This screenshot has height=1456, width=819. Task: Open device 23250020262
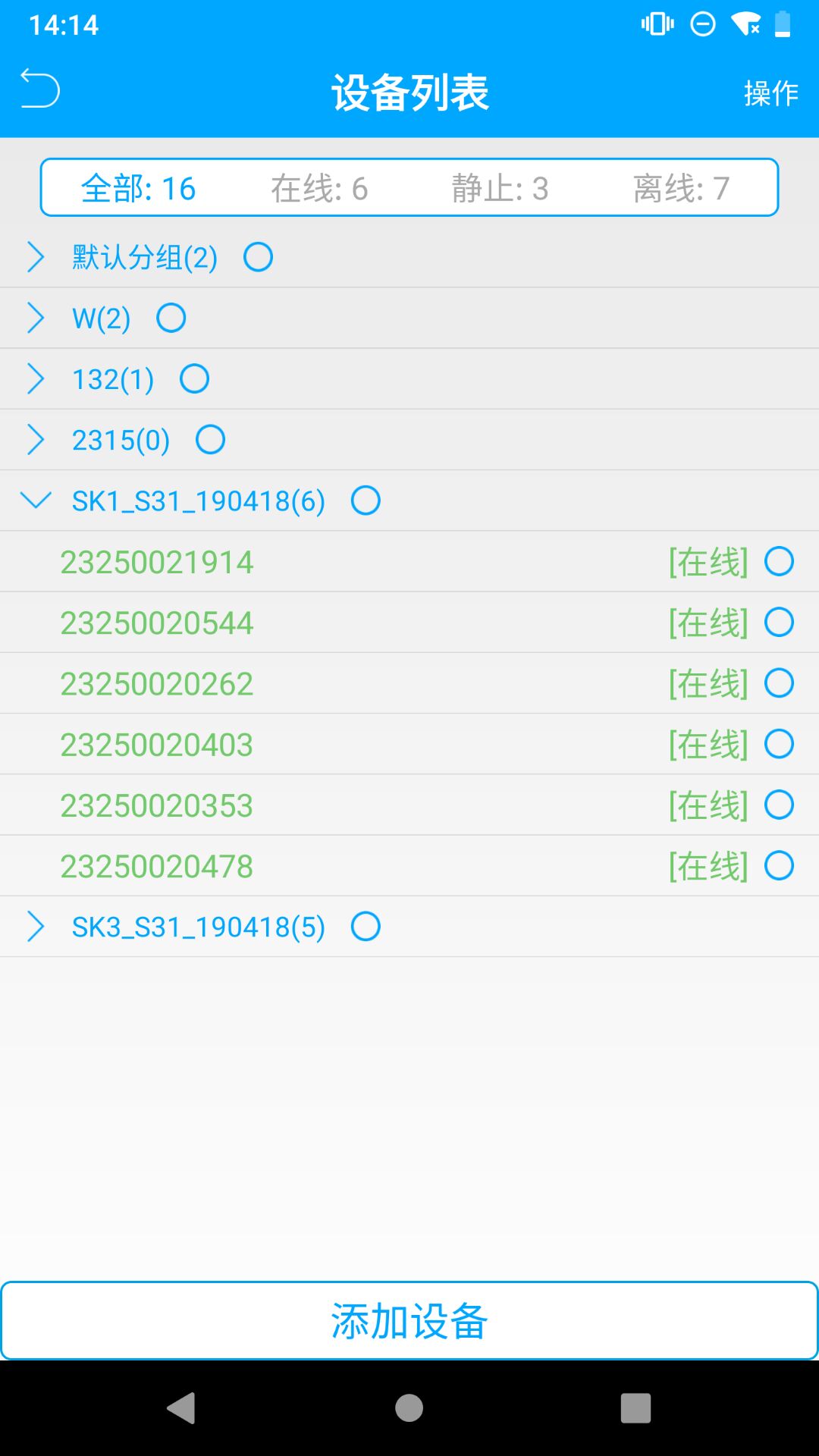pos(157,684)
